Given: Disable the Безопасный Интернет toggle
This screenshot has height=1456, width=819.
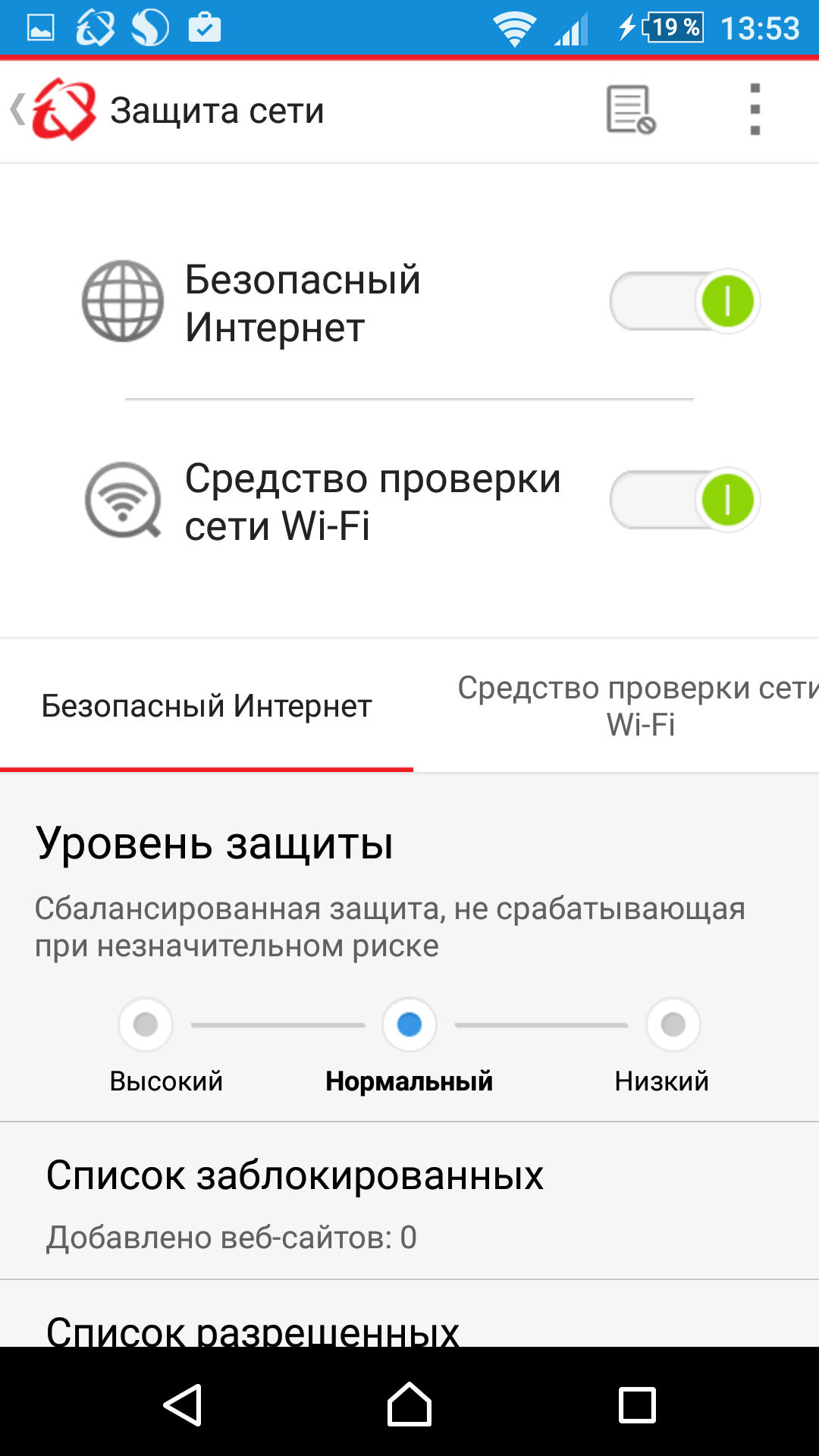Looking at the screenshot, I should [x=683, y=301].
